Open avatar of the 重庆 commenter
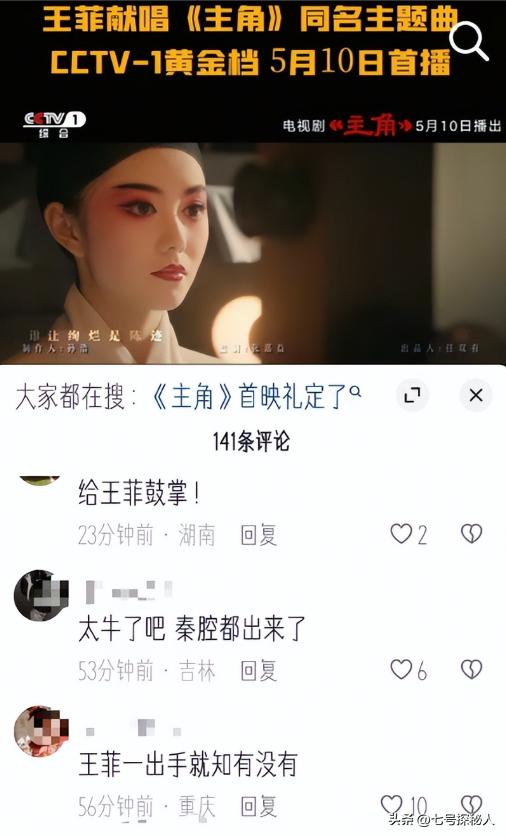The image size is (506, 837). [x=42, y=731]
